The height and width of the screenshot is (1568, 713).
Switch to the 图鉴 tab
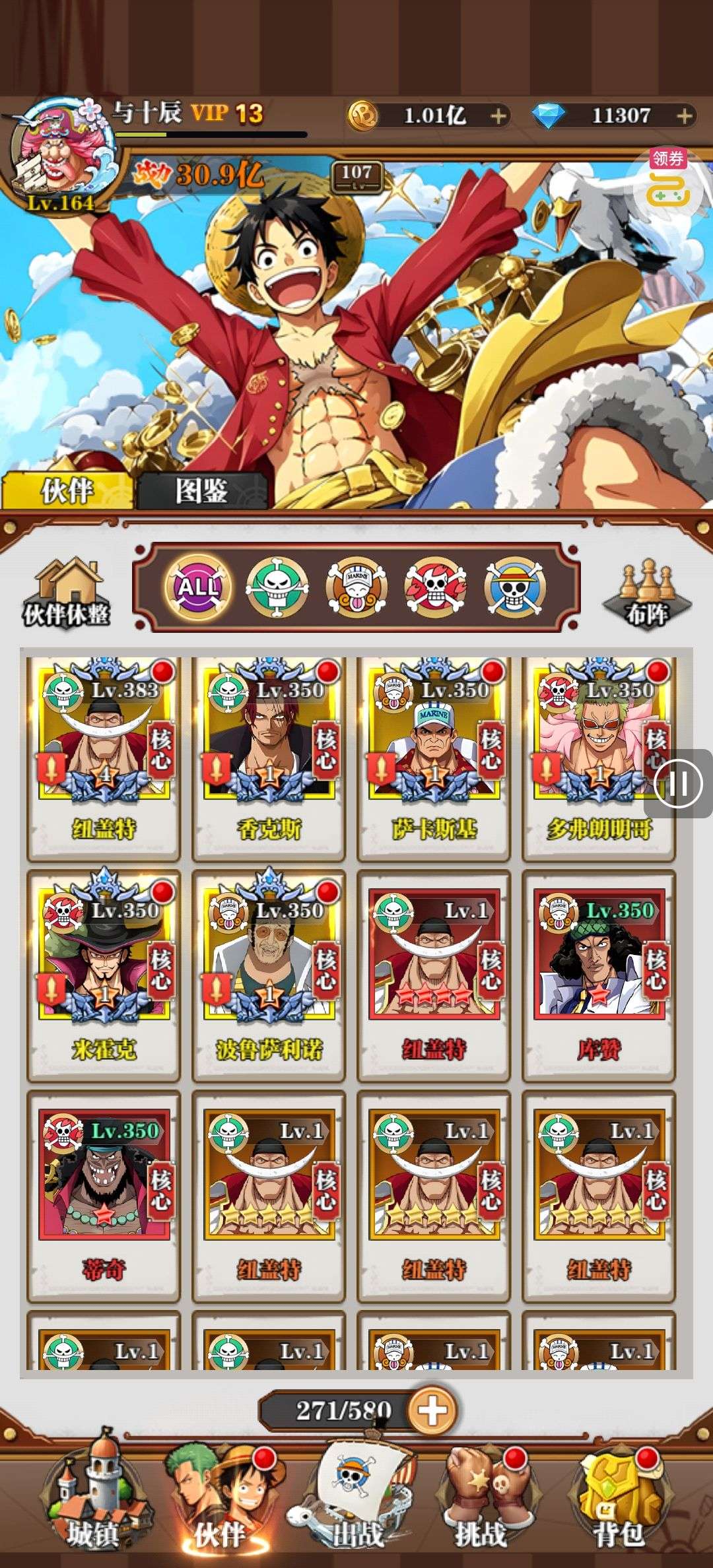click(x=201, y=490)
